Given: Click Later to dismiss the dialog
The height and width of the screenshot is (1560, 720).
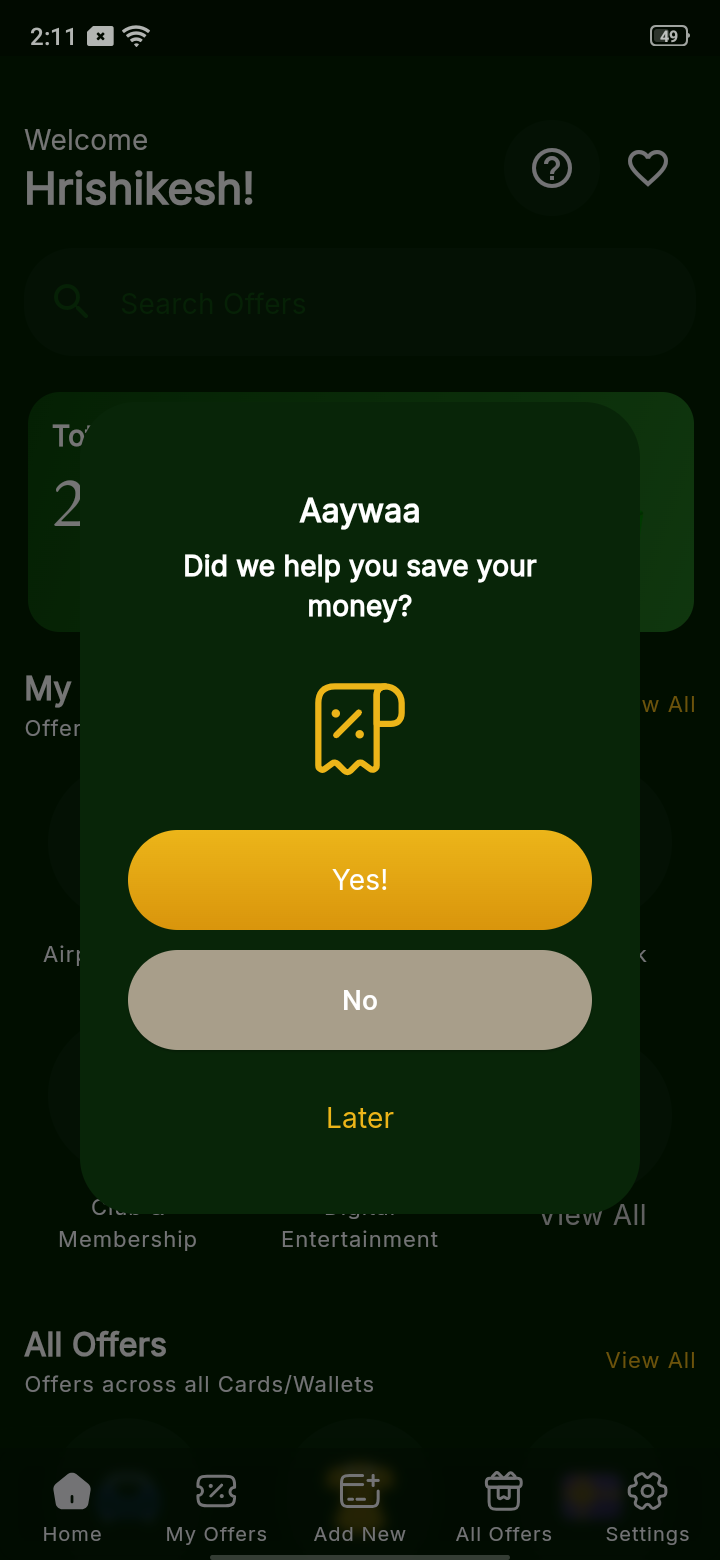Looking at the screenshot, I should 360,1117.
